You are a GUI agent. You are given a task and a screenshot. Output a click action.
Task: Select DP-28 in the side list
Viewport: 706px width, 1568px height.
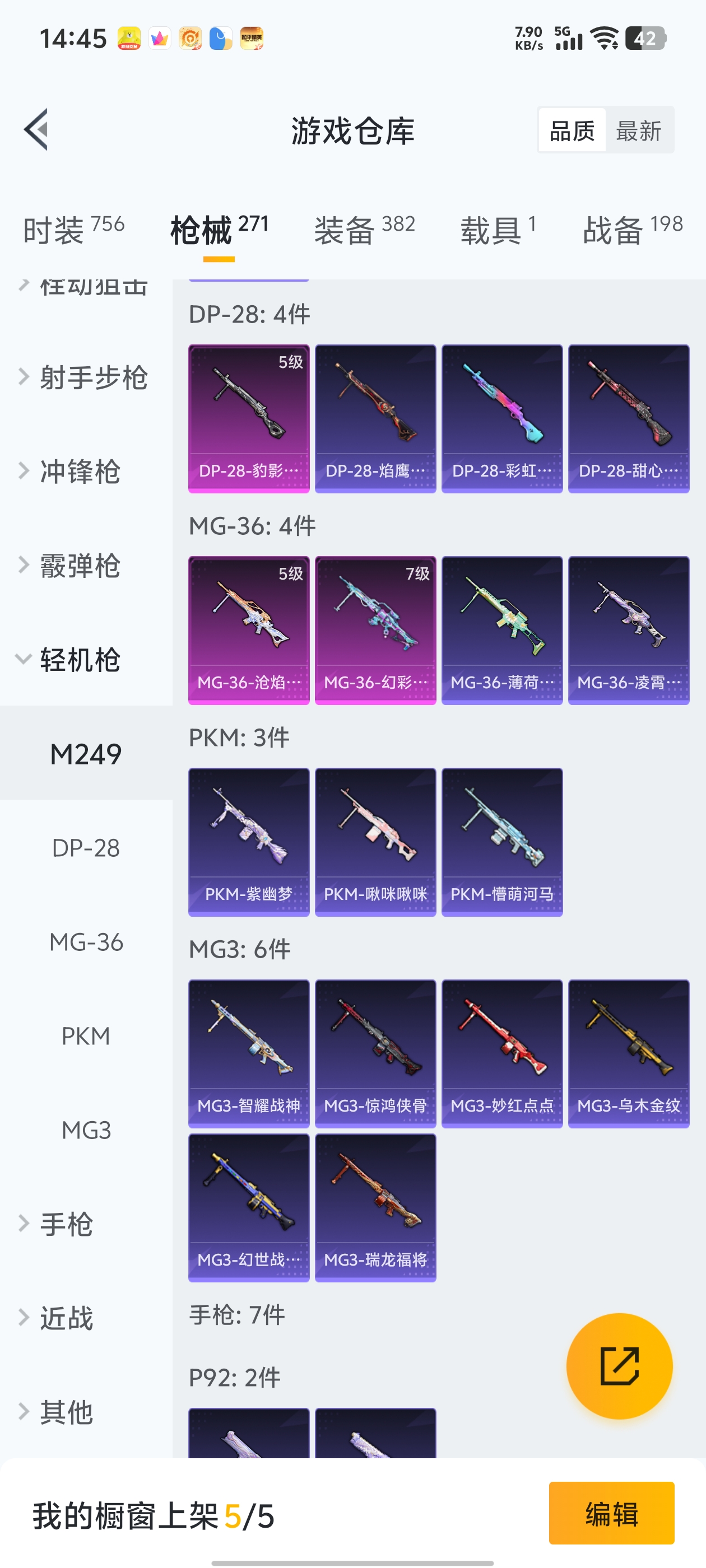86,848
